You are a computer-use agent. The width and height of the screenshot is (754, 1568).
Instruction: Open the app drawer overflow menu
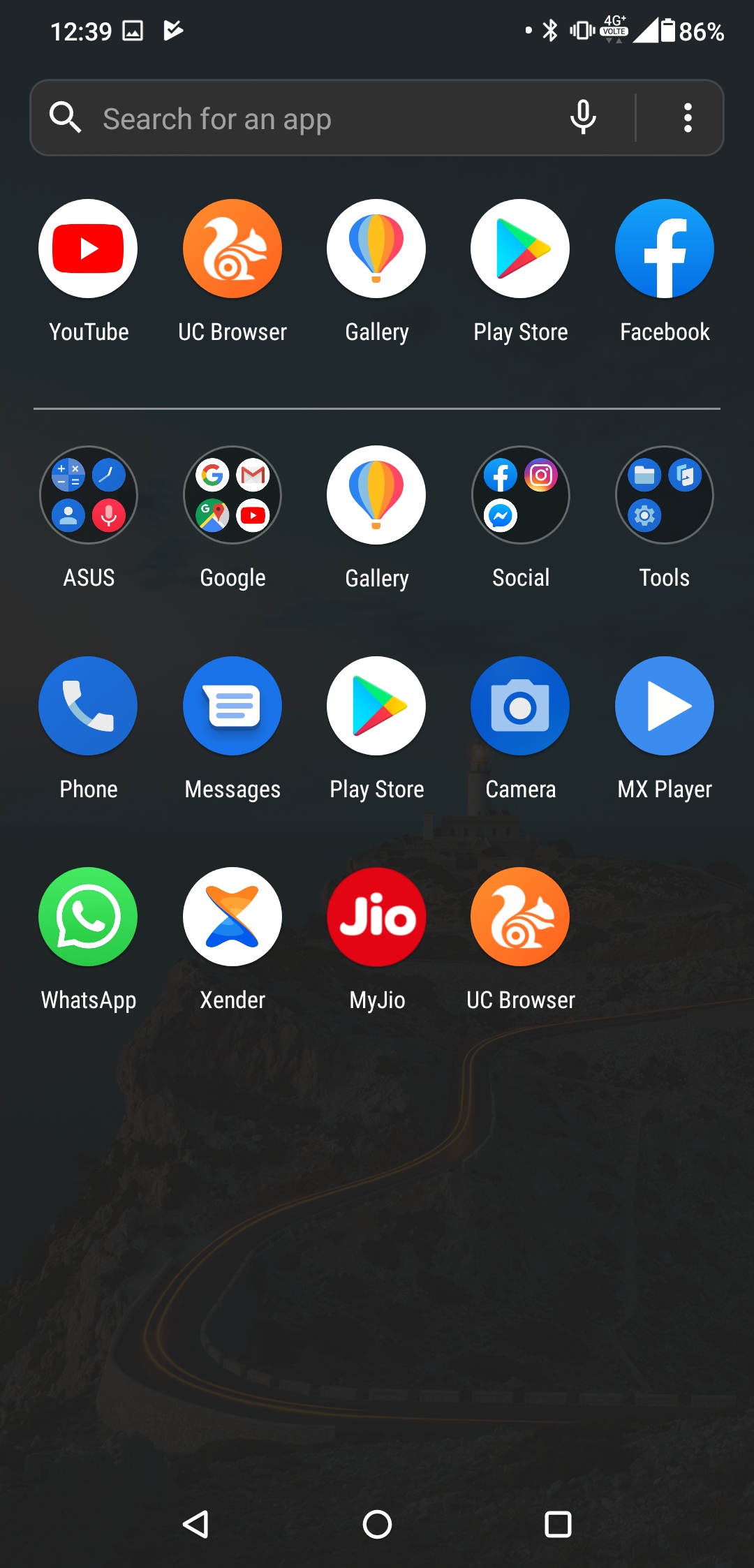[x=688, y=117]
